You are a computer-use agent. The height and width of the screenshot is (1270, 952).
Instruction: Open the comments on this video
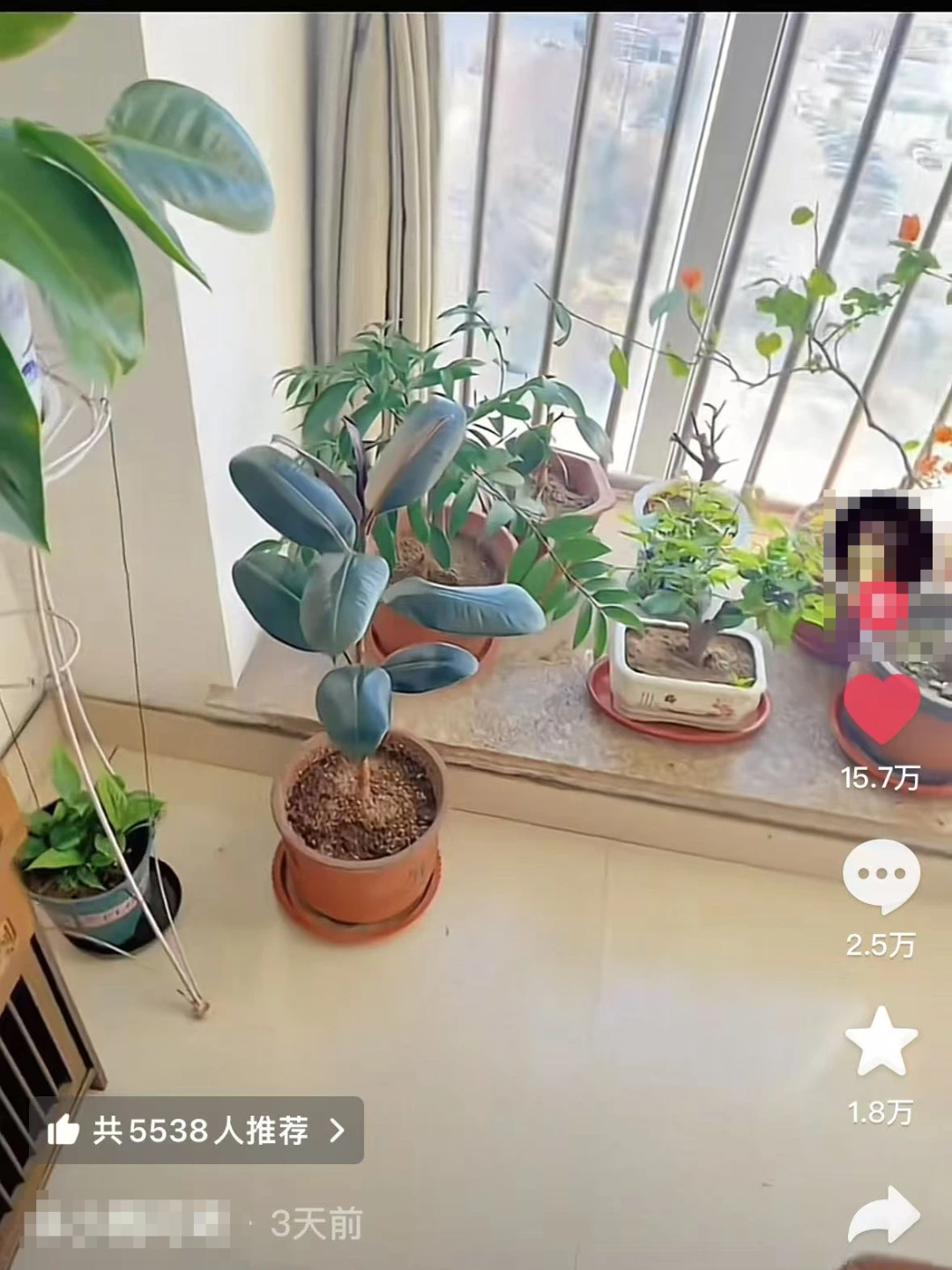coord(881,875)
